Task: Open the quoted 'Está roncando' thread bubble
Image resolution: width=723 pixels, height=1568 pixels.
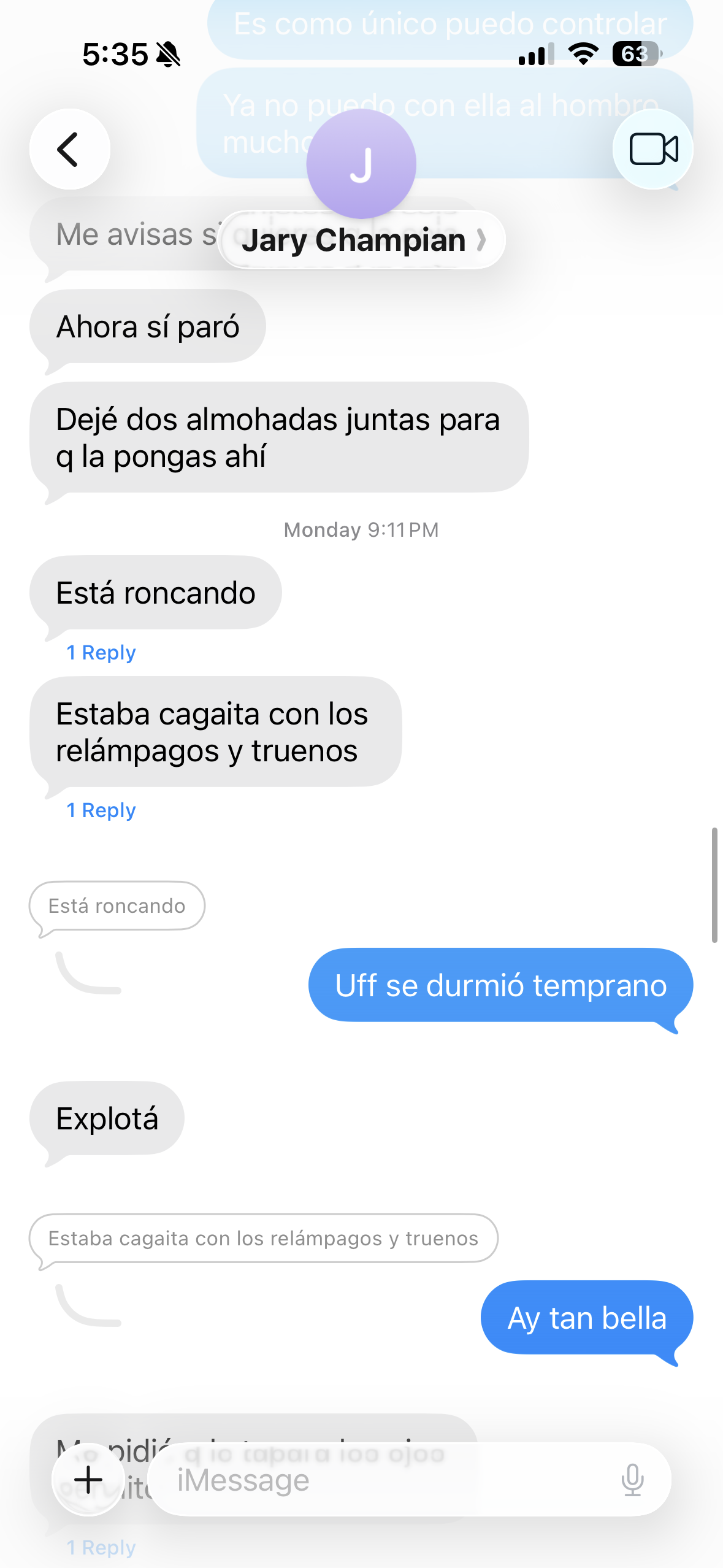Action: (117, 906)
